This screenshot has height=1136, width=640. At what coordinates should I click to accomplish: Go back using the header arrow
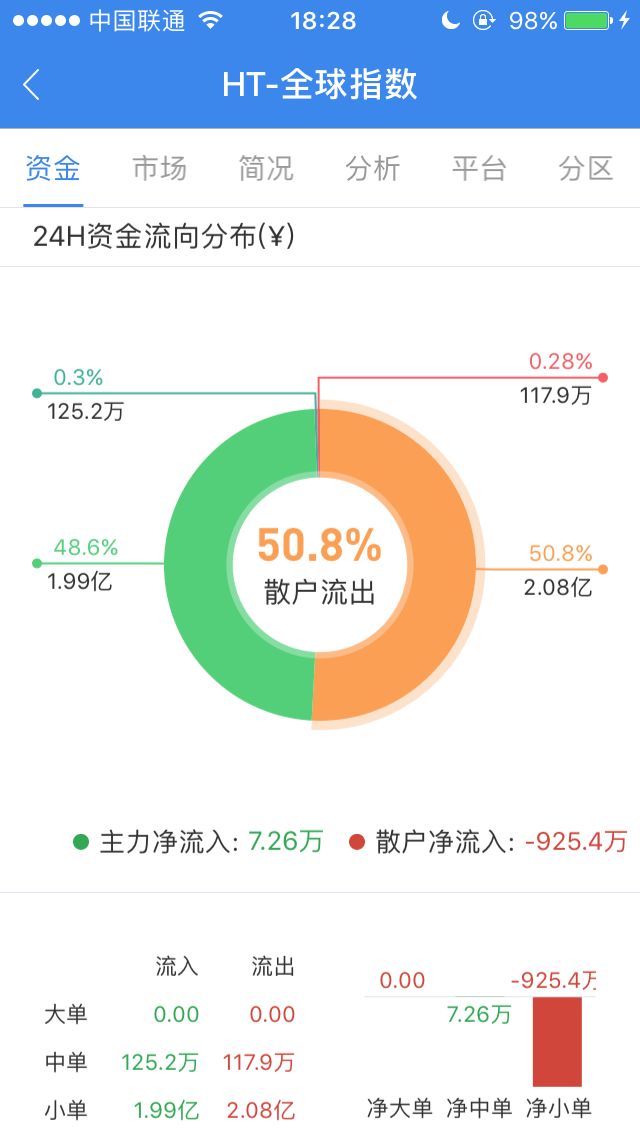(x=31, y=85)
